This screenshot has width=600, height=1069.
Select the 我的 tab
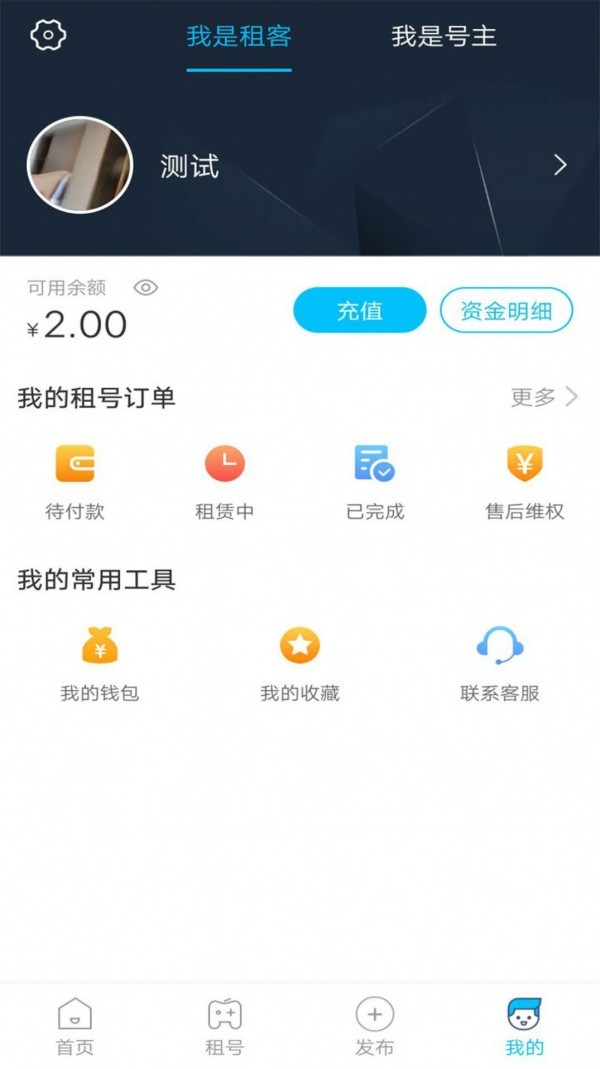(x=524, y=1026)
